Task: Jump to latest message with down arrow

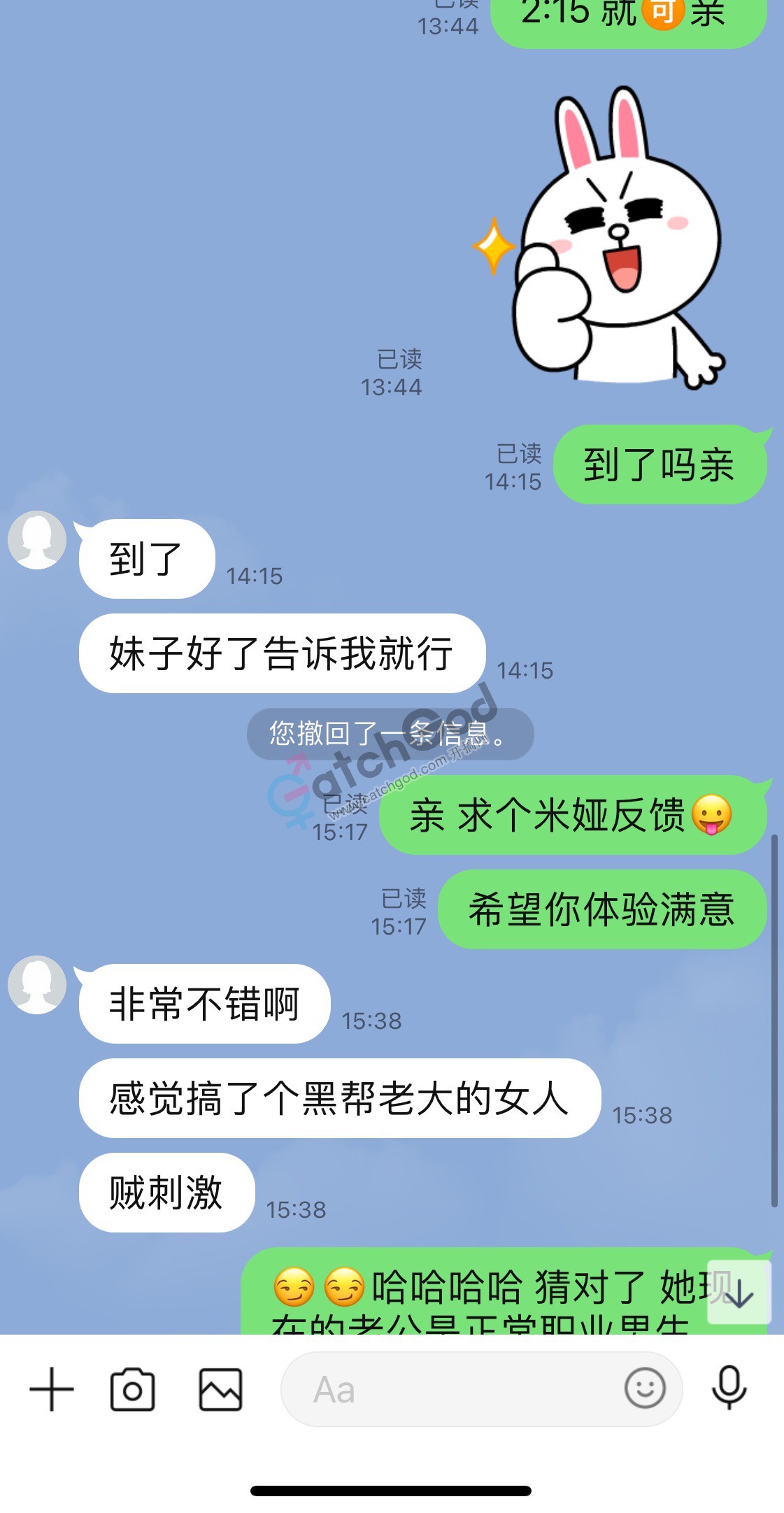Action: click(x=739, y=1293)
